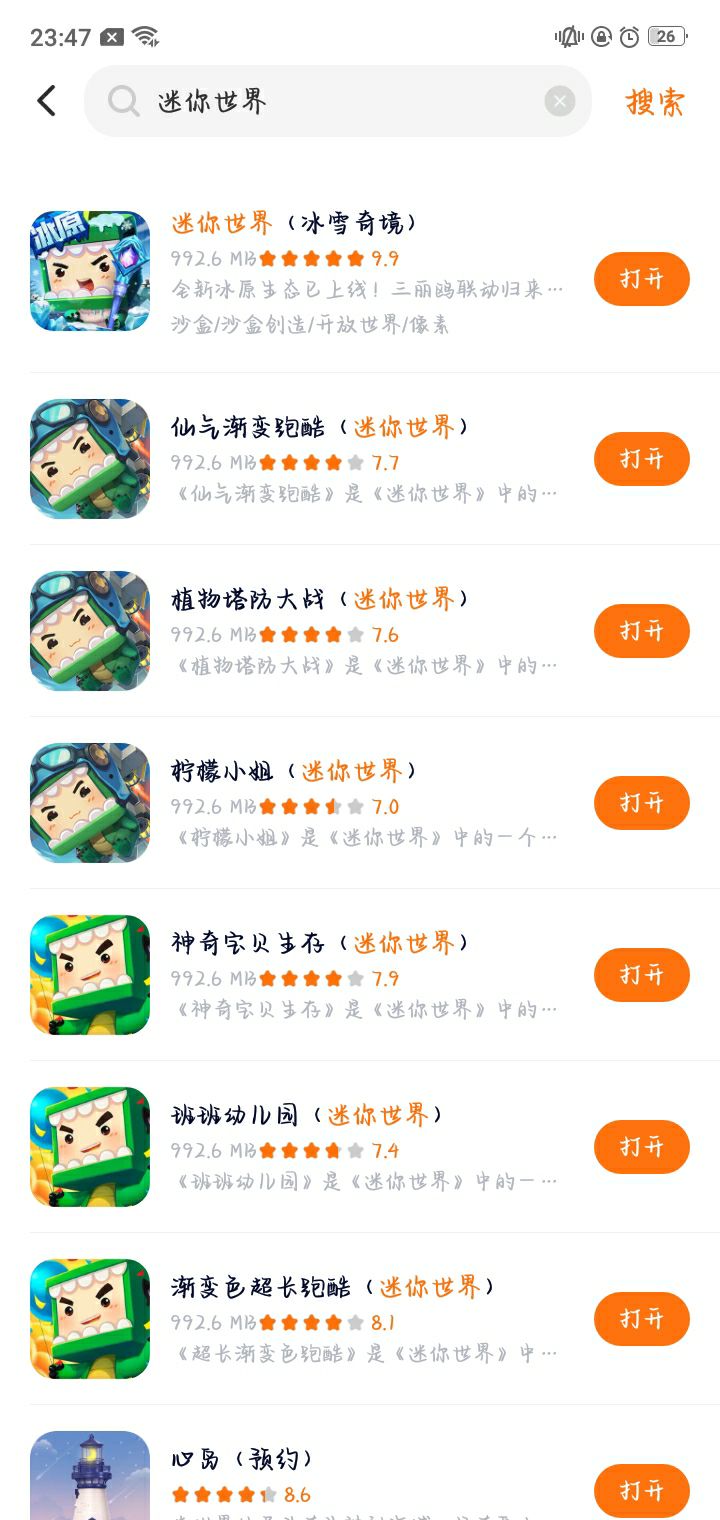Go back using the back arrow
The image size is (720, 1520).
46,101
